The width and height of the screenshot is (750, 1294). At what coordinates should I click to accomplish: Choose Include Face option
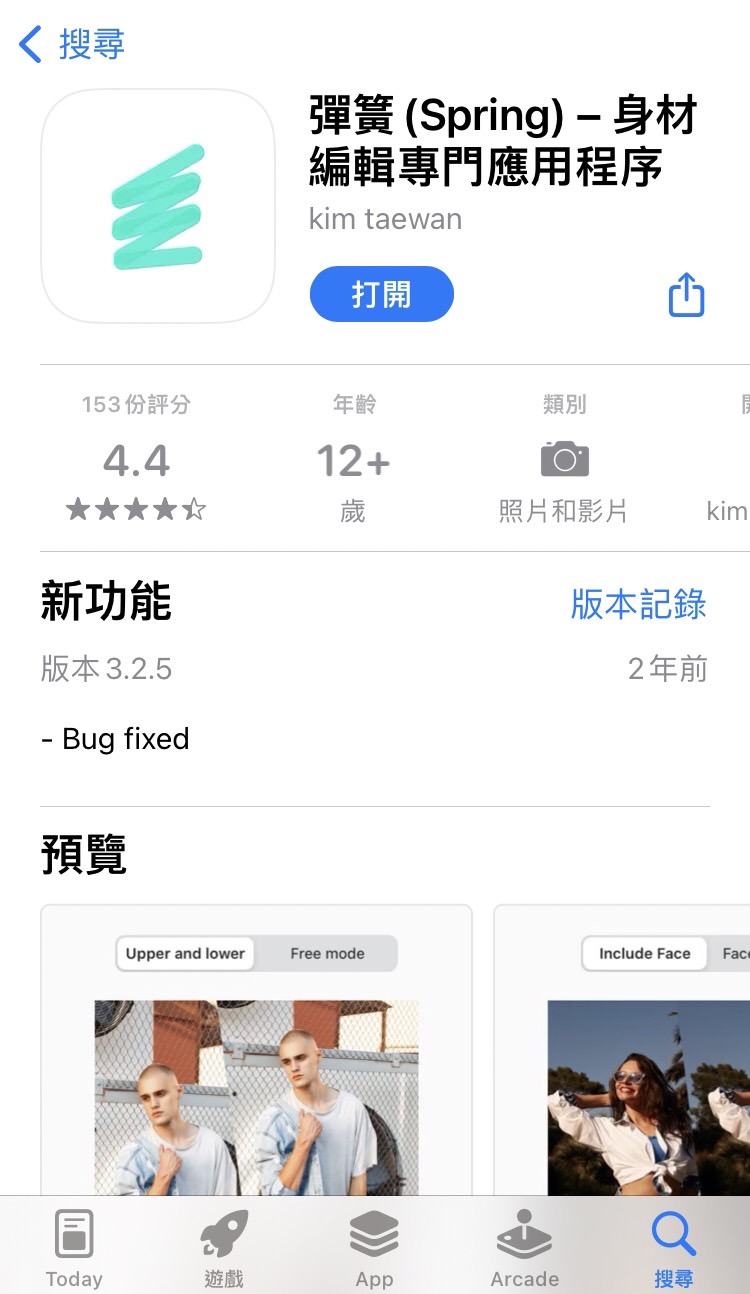pos(643,953)
